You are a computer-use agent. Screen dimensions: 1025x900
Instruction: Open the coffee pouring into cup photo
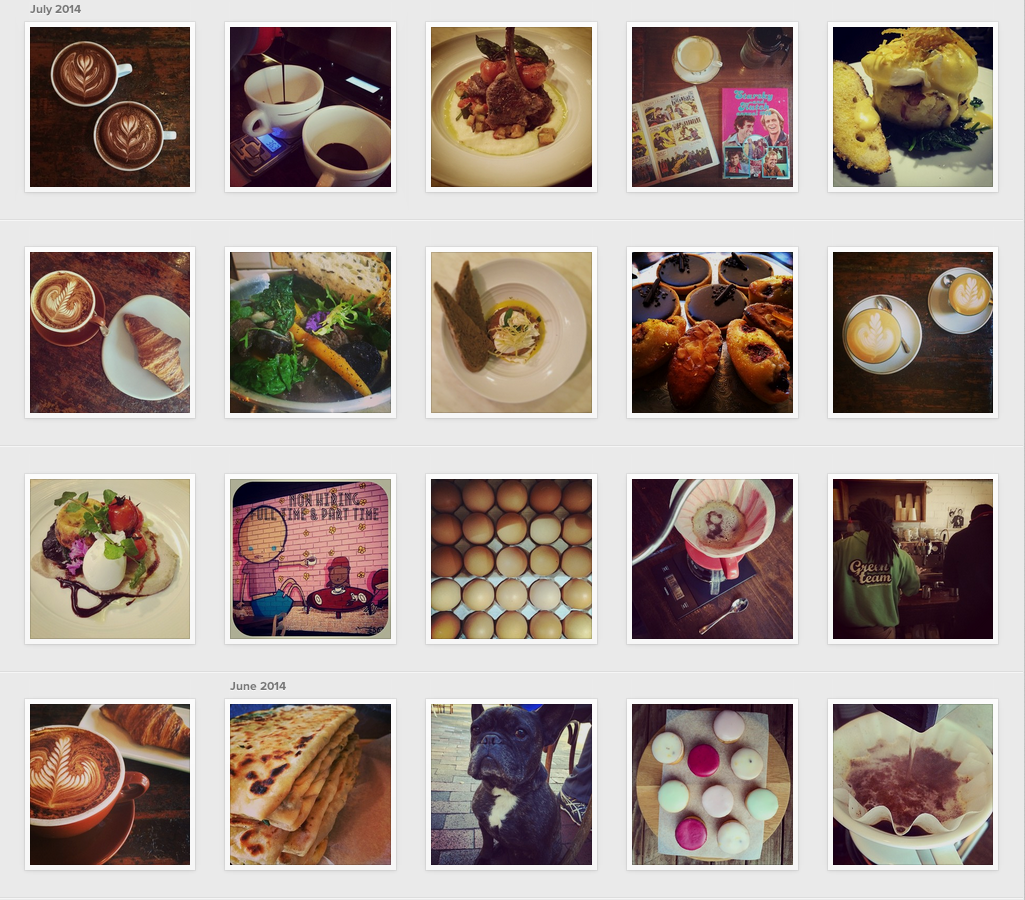point(310,107)
